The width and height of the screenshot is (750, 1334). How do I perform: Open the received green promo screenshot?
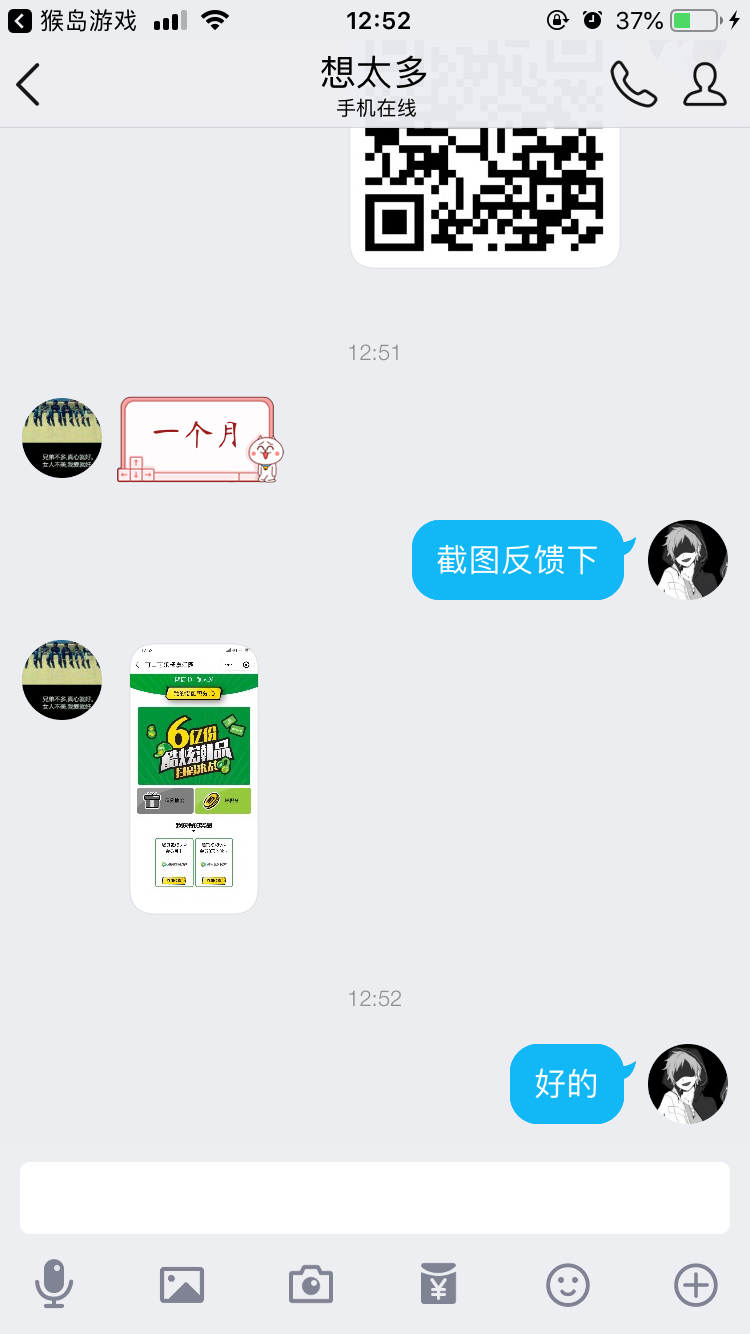[194, 778]
